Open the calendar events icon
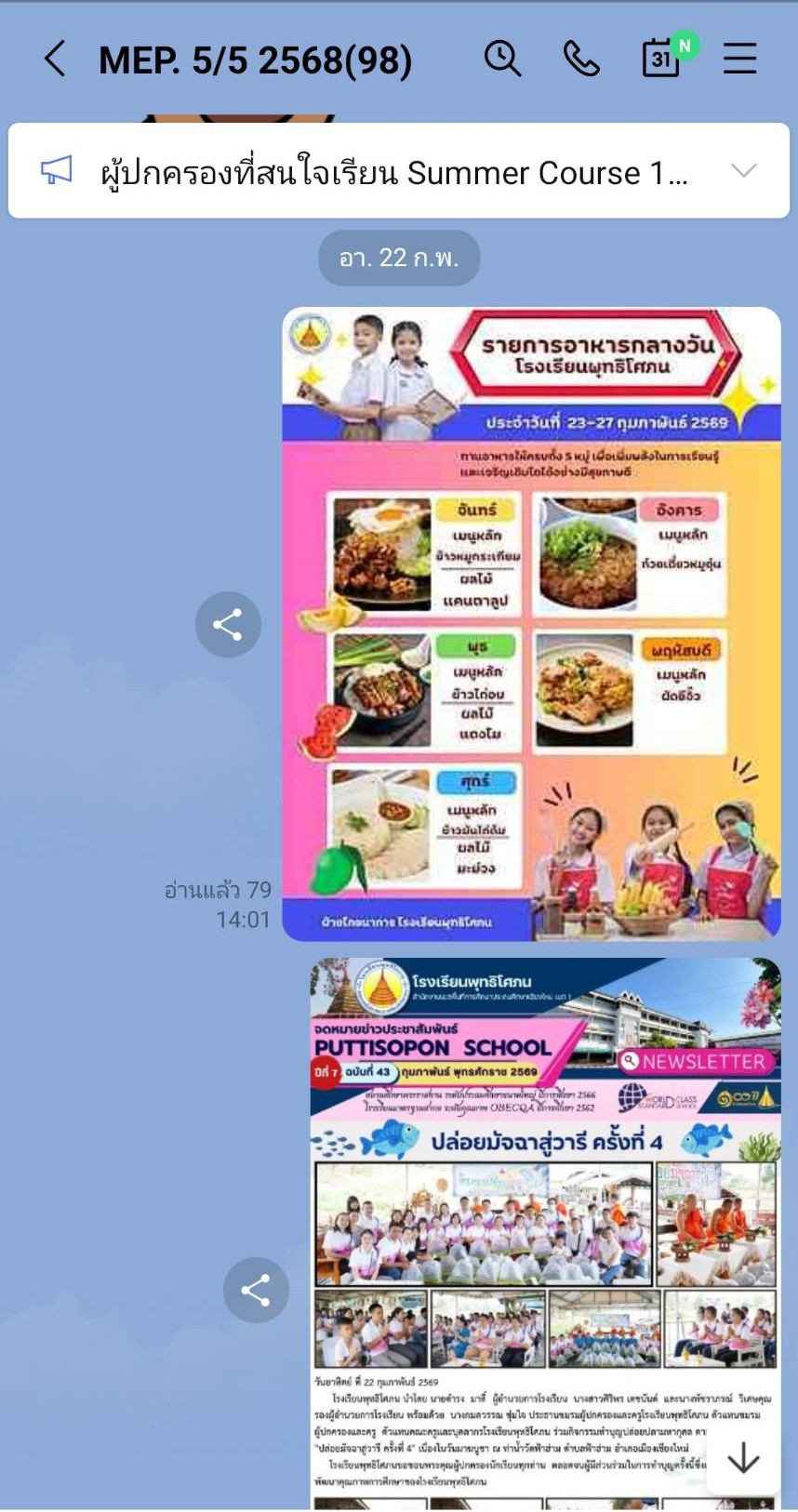The width and height of the screenshot is (798, 1512). point(662,59)
